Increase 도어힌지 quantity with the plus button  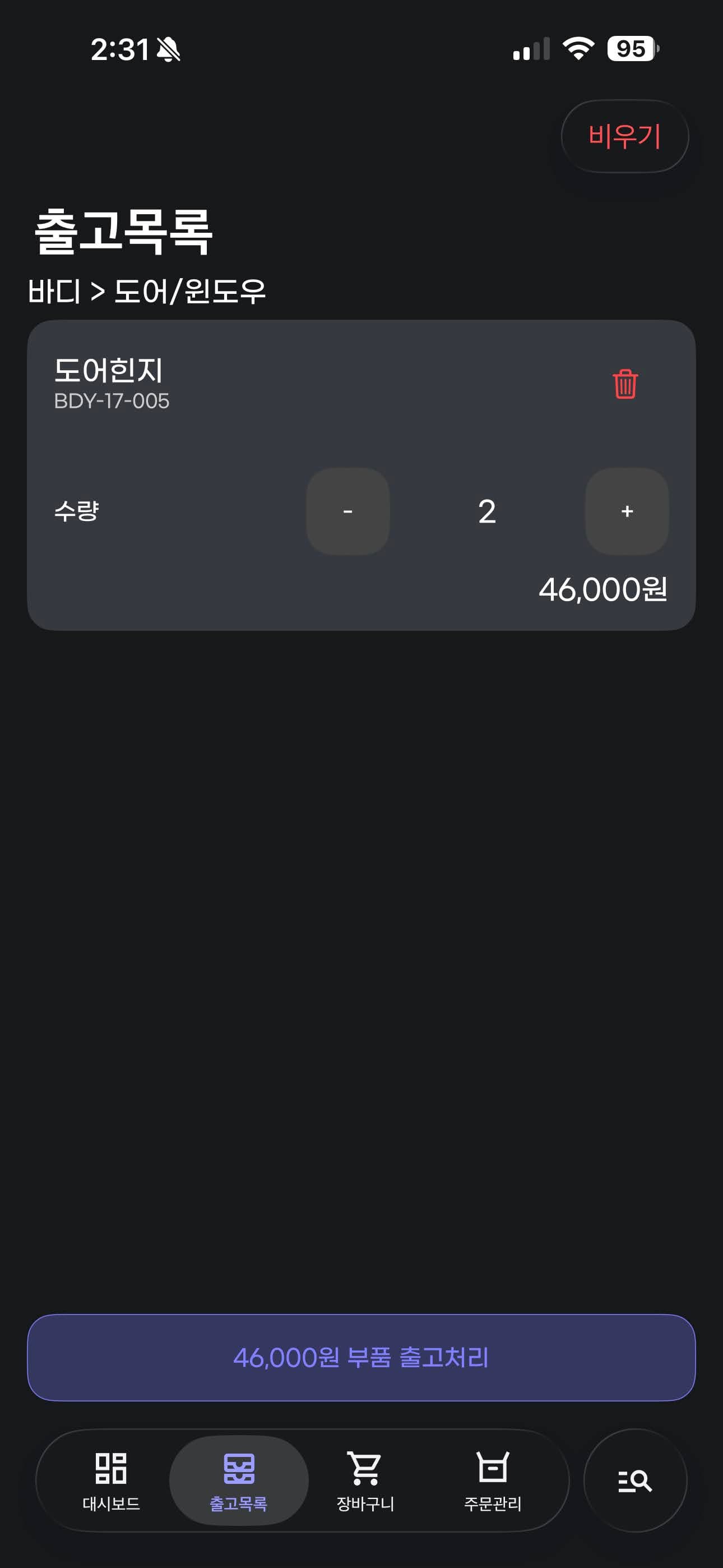click(x=627, y=511)
